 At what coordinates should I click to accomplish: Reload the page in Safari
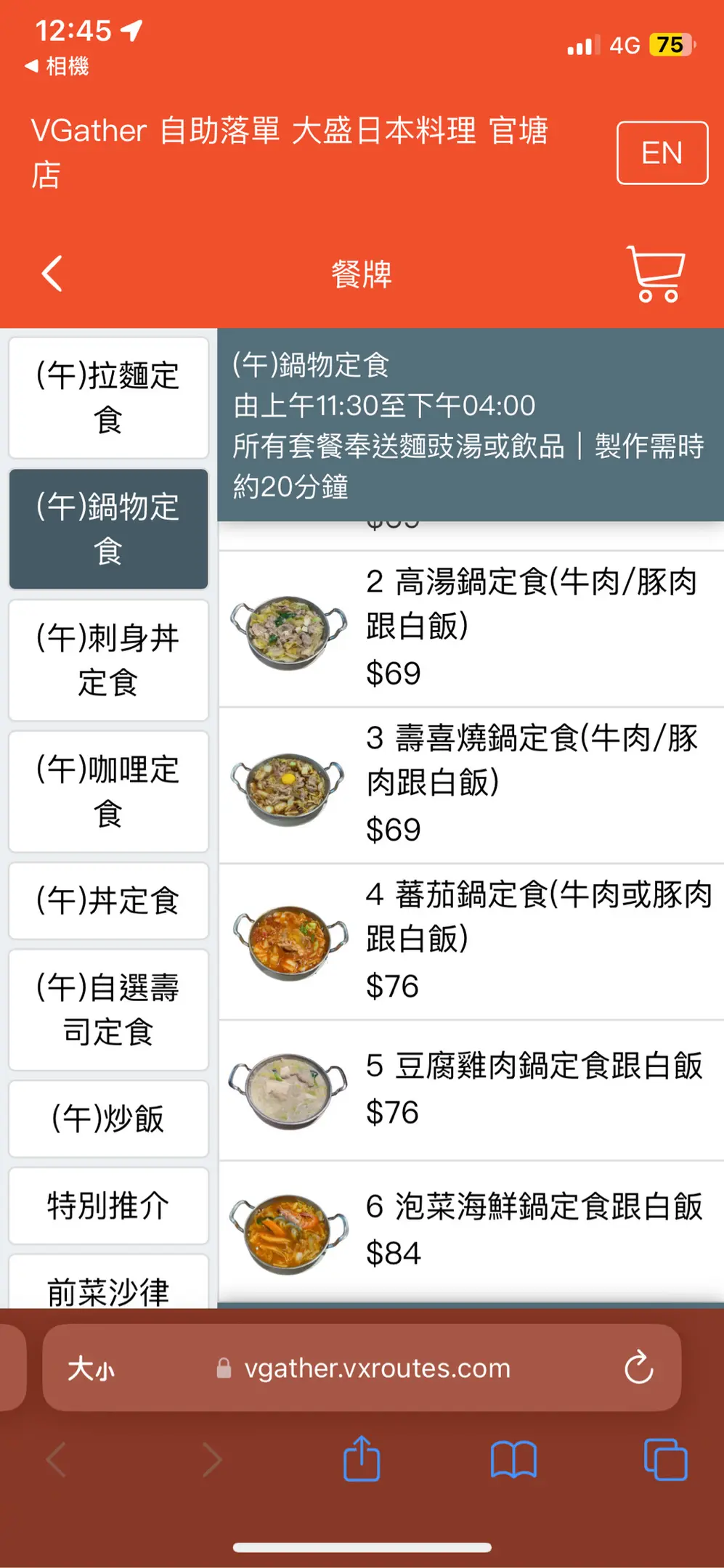pyautogui.click(x=638, y=1368)
